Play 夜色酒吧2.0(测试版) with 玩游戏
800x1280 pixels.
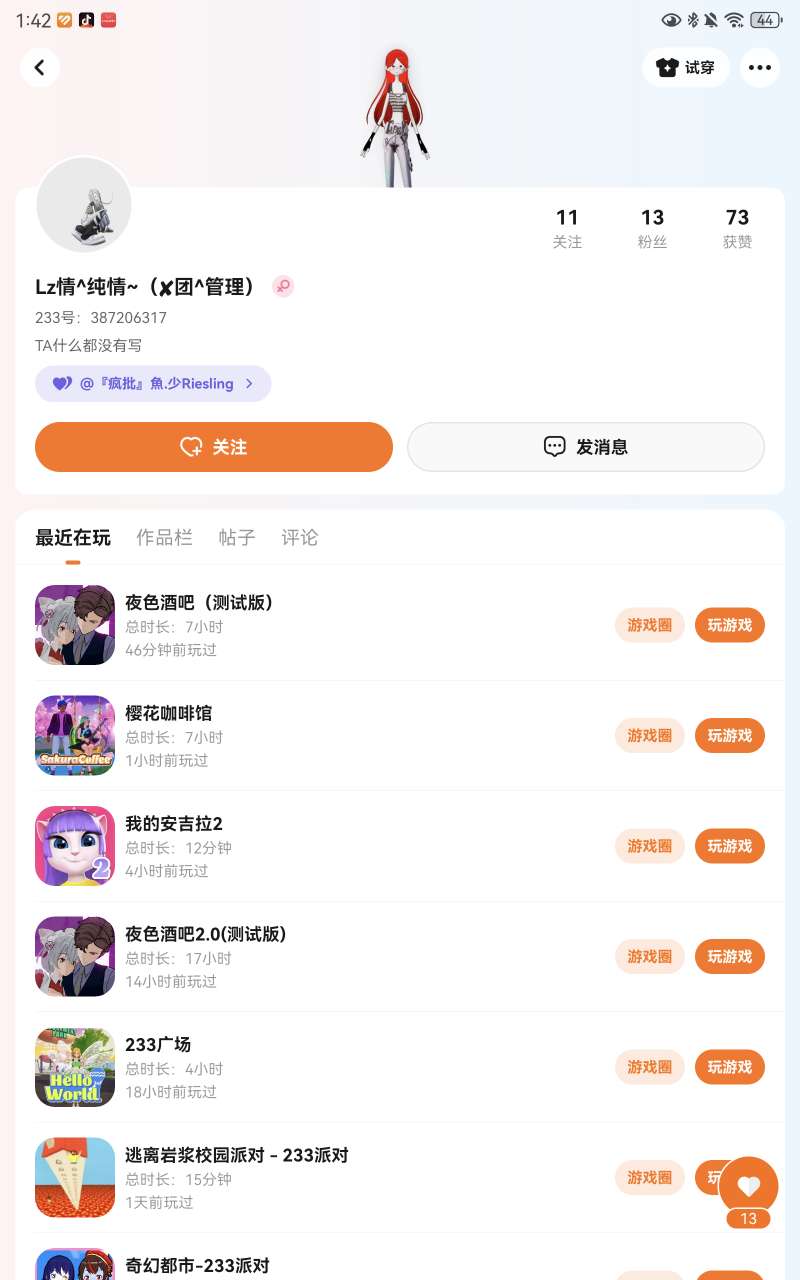(x=730, y=957)
